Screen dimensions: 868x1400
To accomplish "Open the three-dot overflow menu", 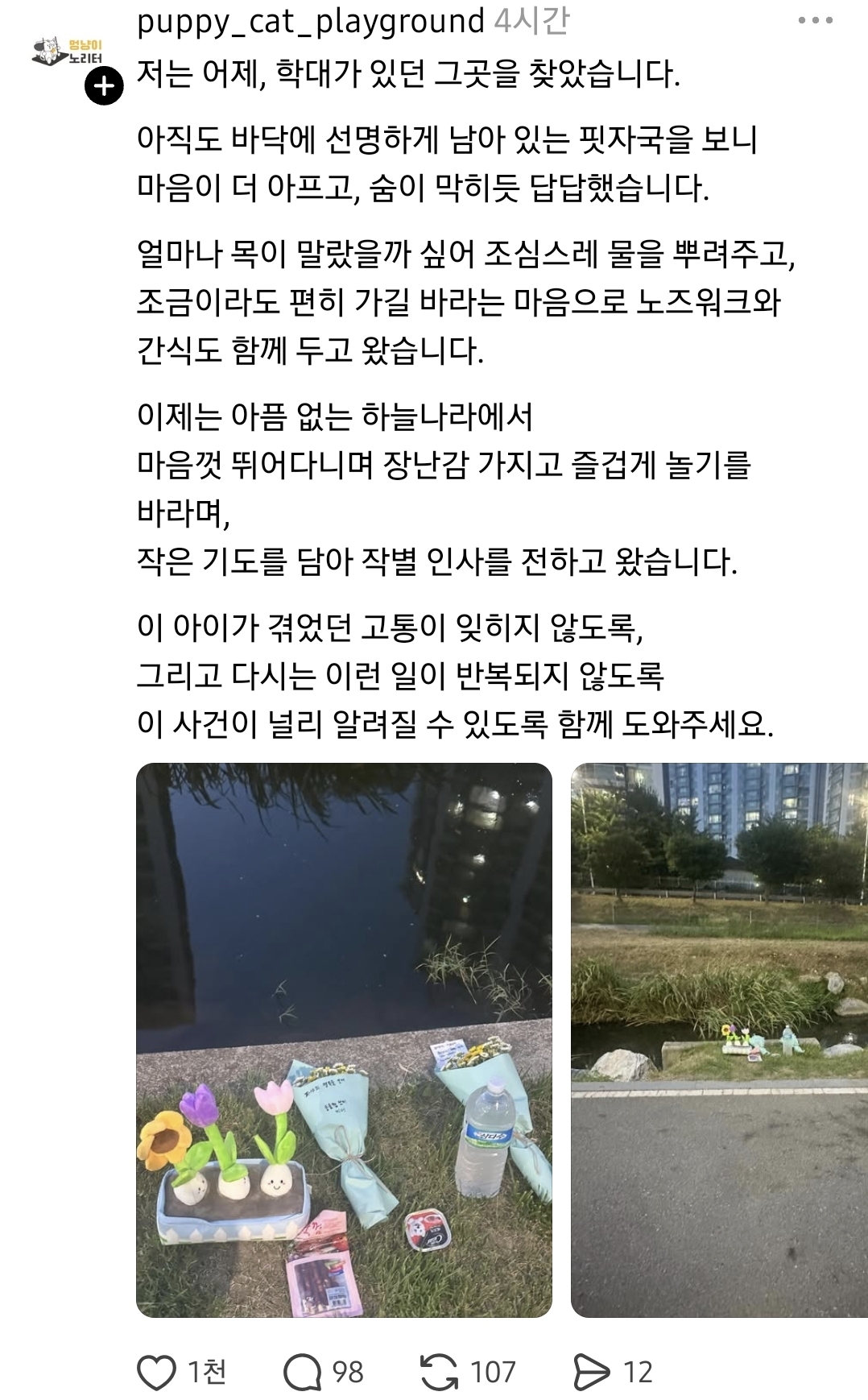I will 815,21.
